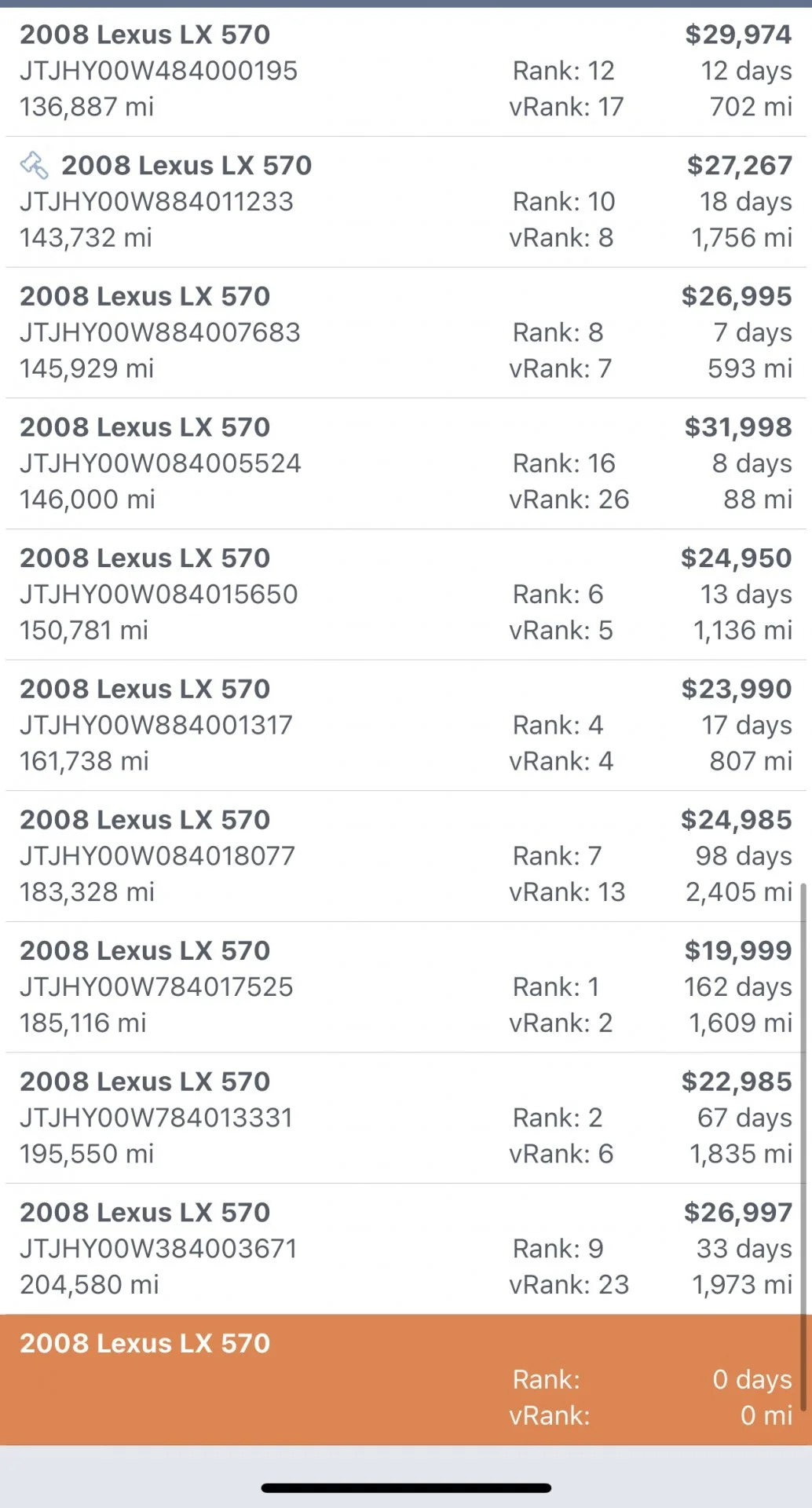Open the 98 days old Lexus listing
This screenshot has height=1508, width=812.
pyautogui.click(x=406, y=856)
